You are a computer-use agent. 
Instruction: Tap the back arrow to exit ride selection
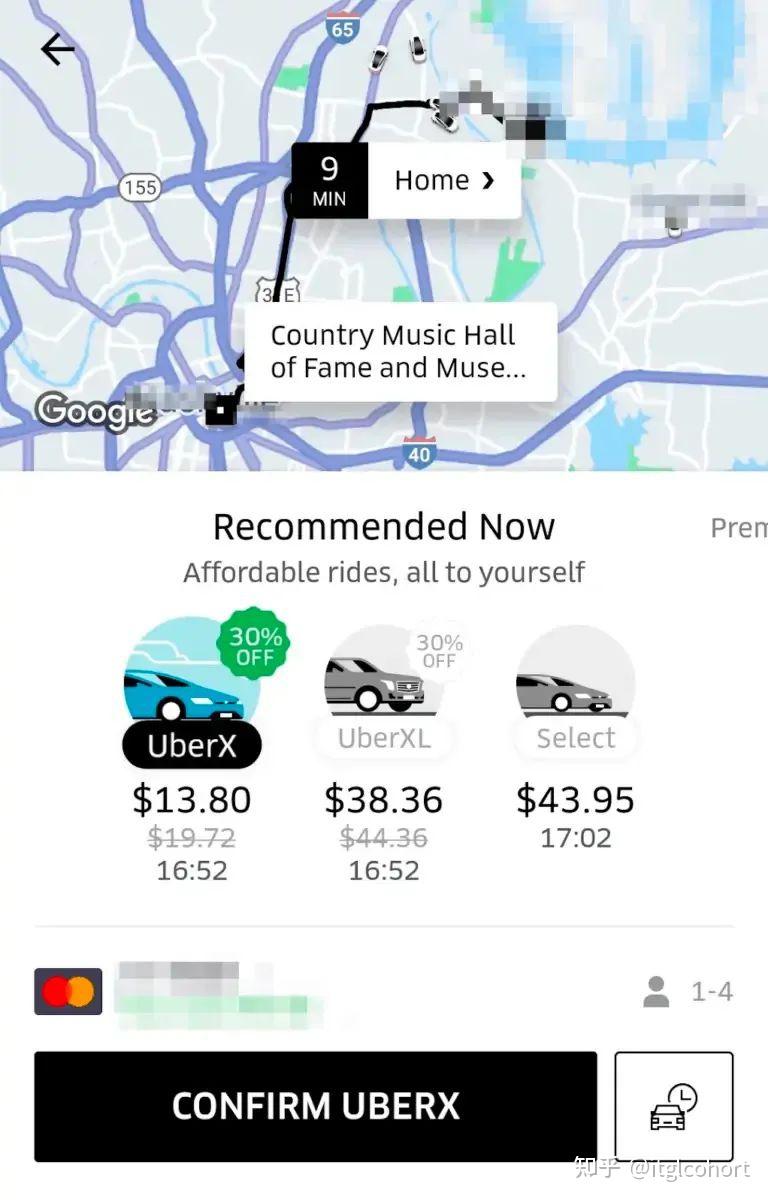56,48
